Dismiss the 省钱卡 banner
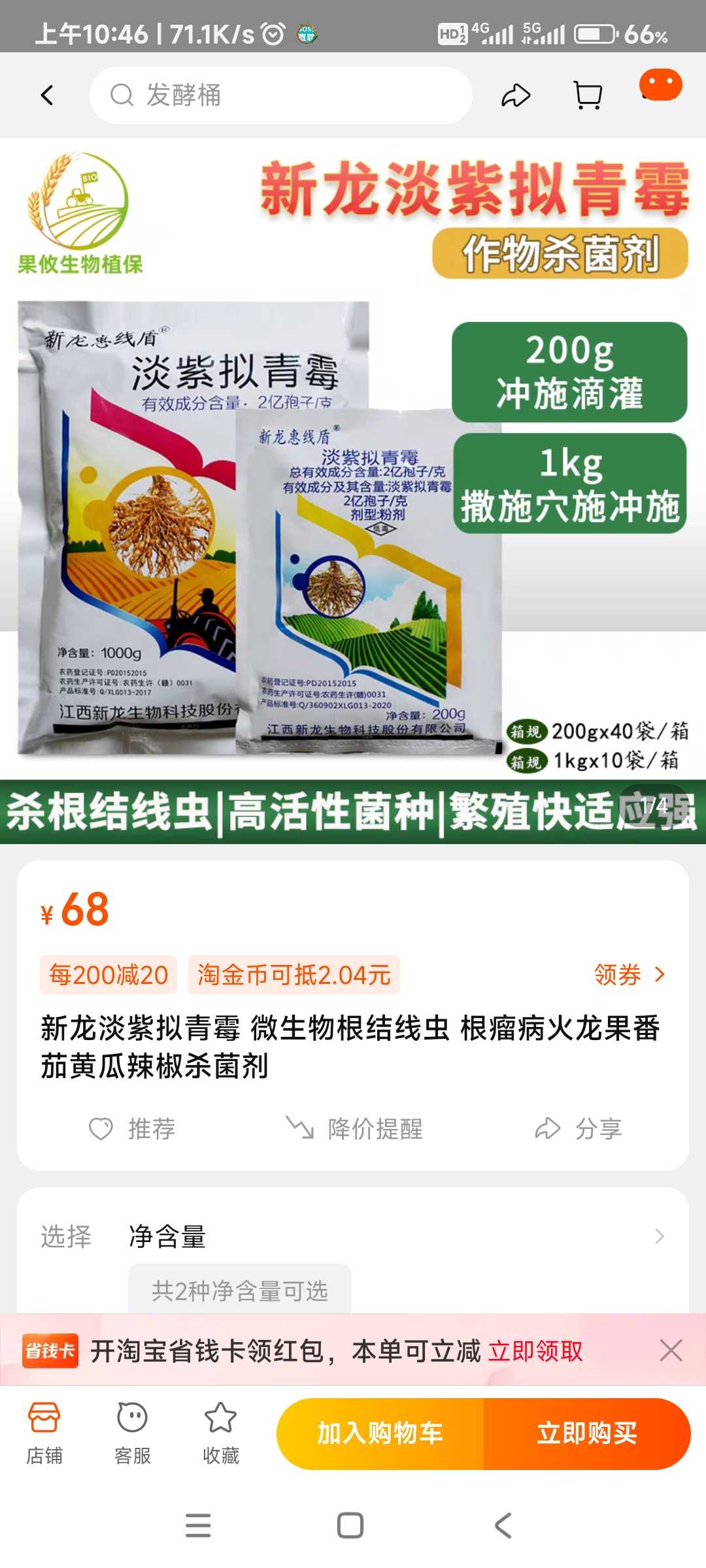 (671, 1350)
